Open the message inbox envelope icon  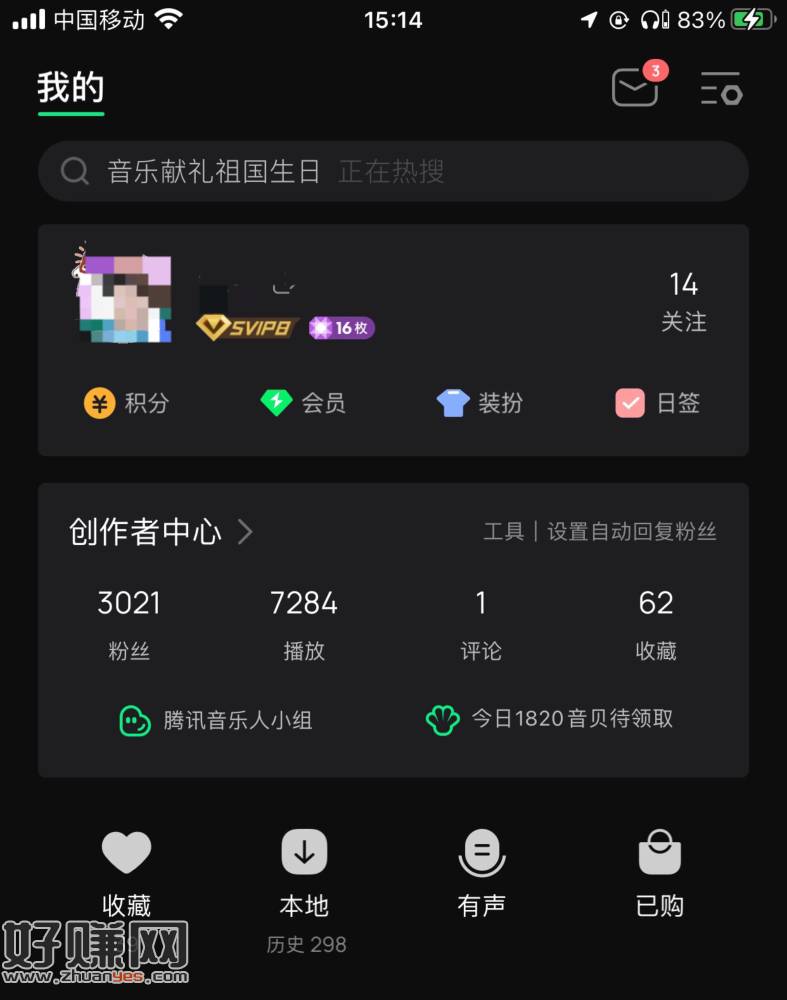(x=635, y=88)
